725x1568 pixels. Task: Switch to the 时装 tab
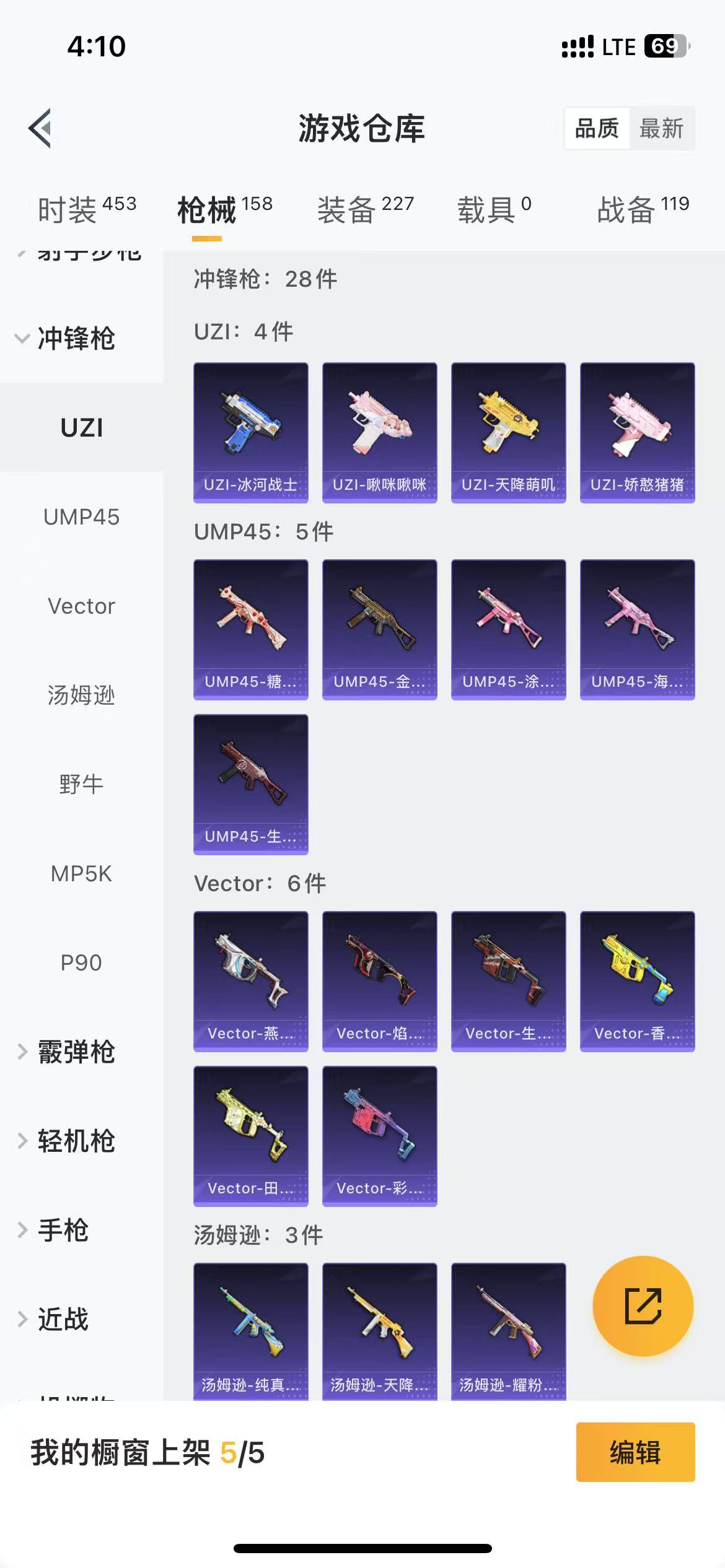click(x=87, y=209)
